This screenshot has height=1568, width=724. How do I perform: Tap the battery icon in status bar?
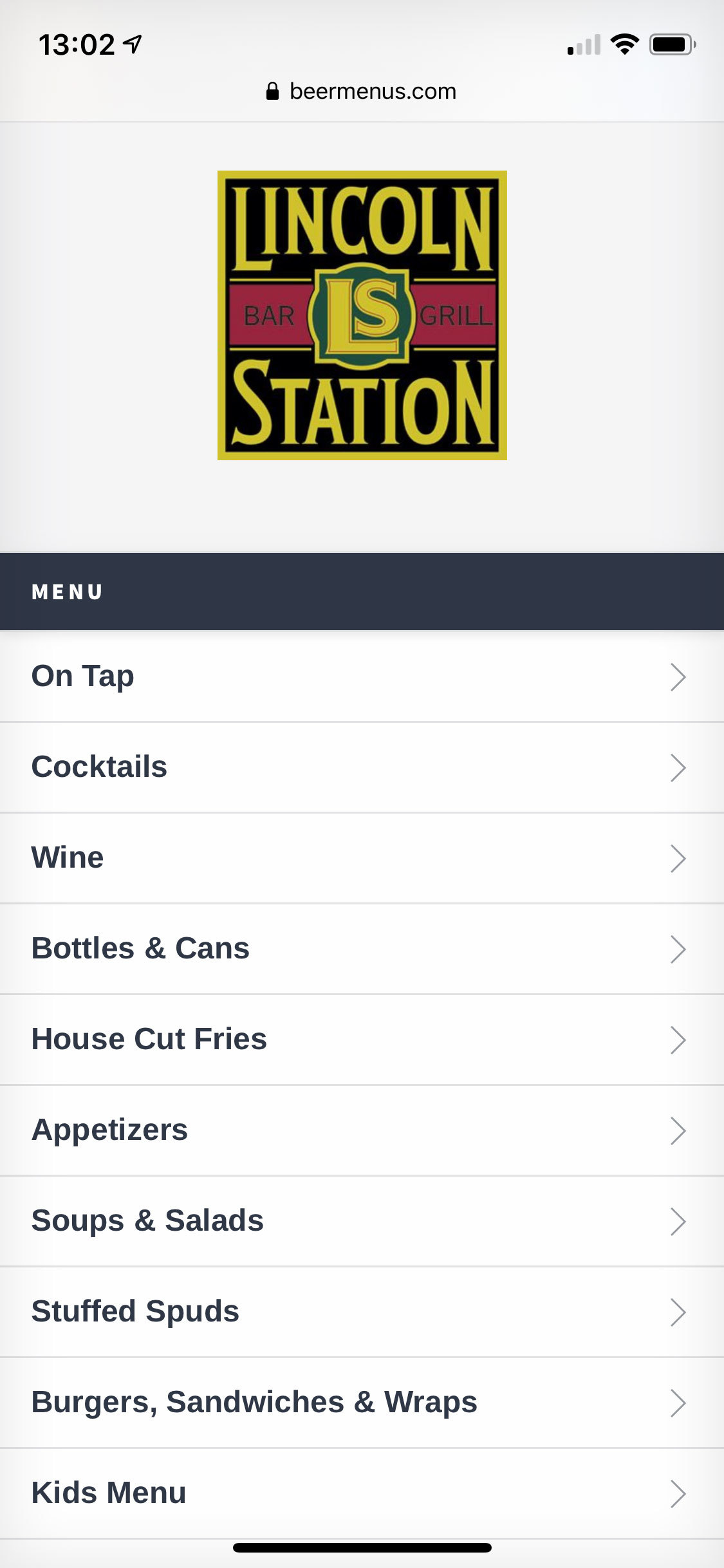[671, 44]
